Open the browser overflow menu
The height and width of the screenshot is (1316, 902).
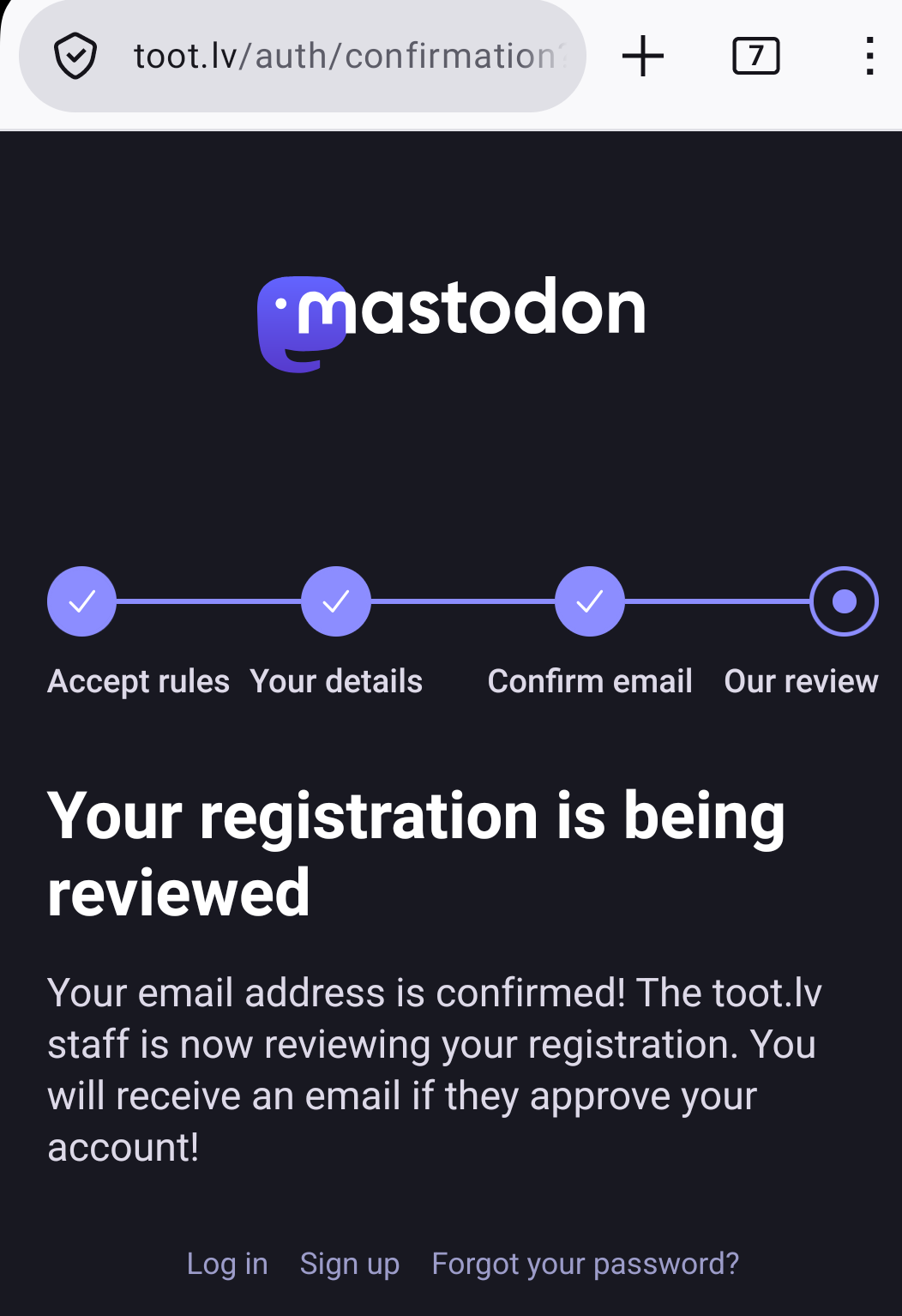pyautogui.click(x=869, y=57)
